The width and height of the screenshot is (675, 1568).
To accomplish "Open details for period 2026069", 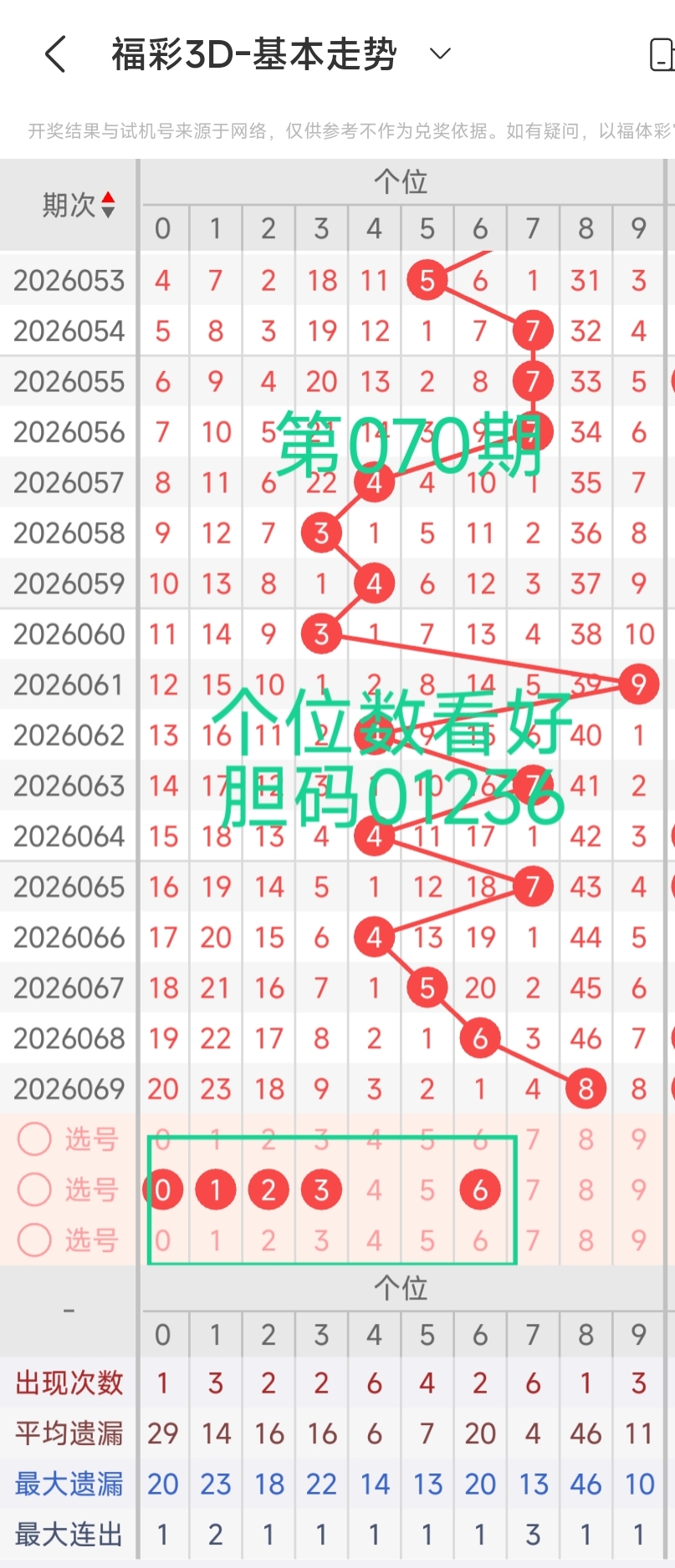I will point(68,1088).
